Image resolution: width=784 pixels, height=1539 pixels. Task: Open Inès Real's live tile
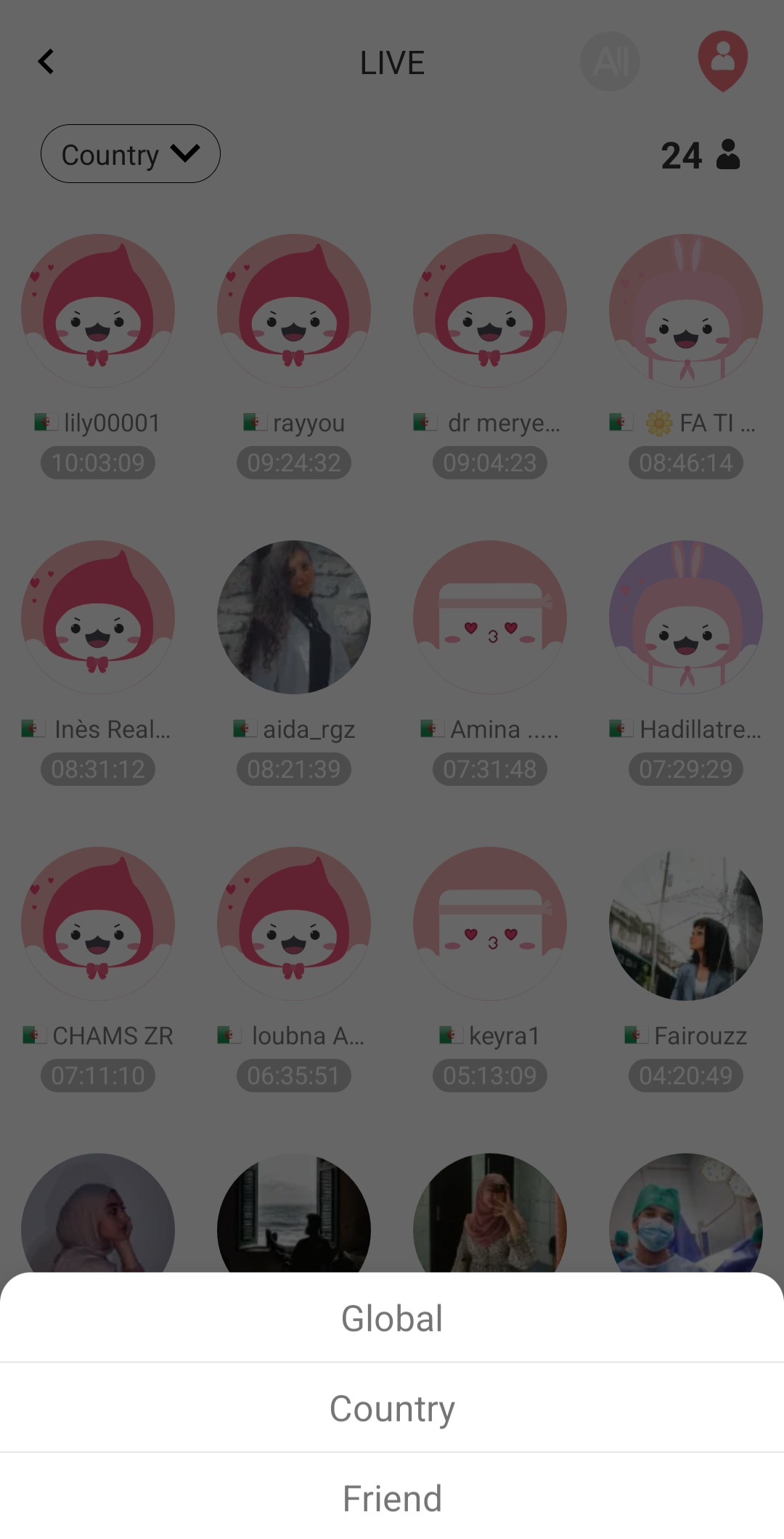[x=98, y=617]
